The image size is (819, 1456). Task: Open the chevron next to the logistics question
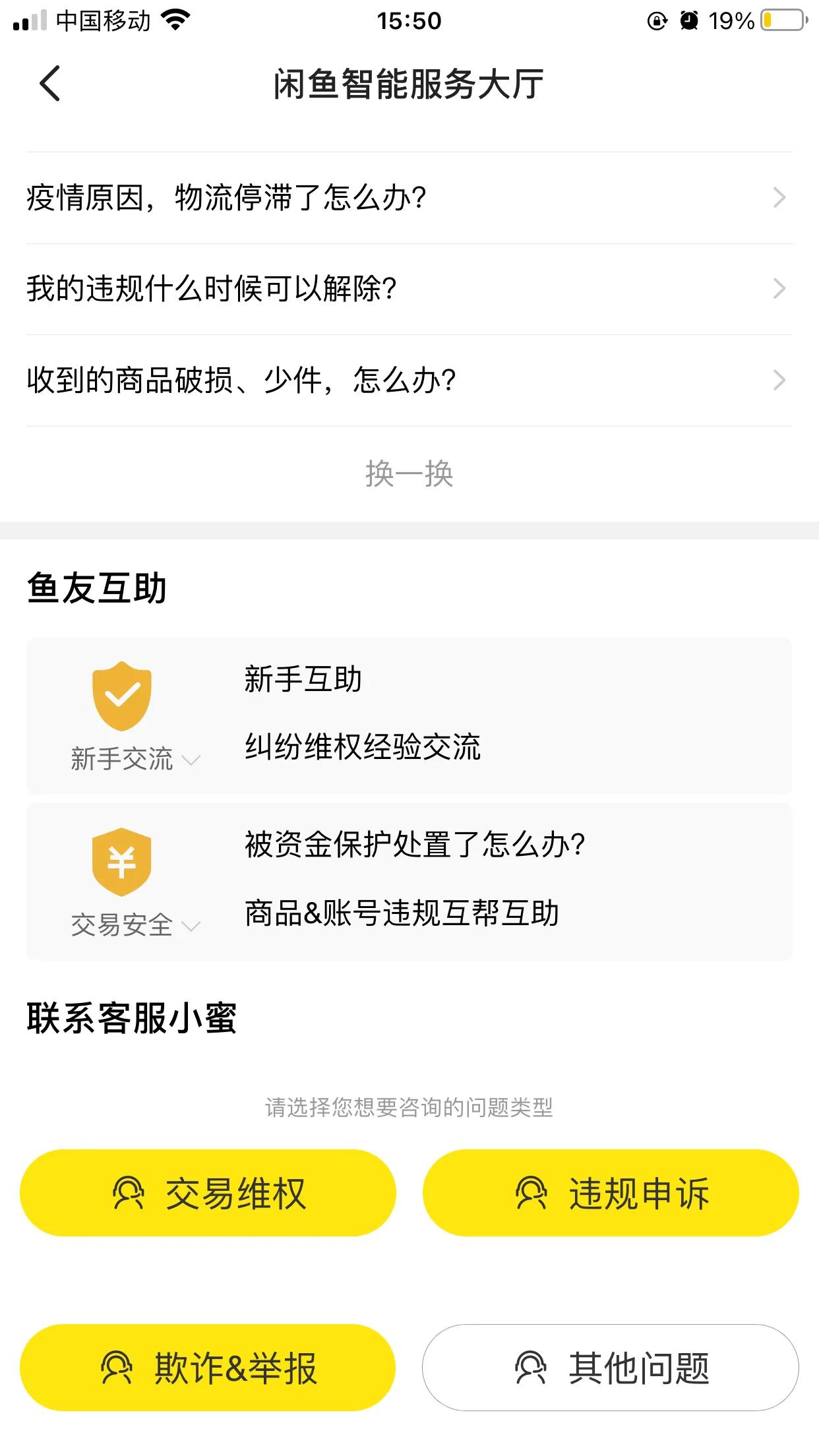click(780, 196)
